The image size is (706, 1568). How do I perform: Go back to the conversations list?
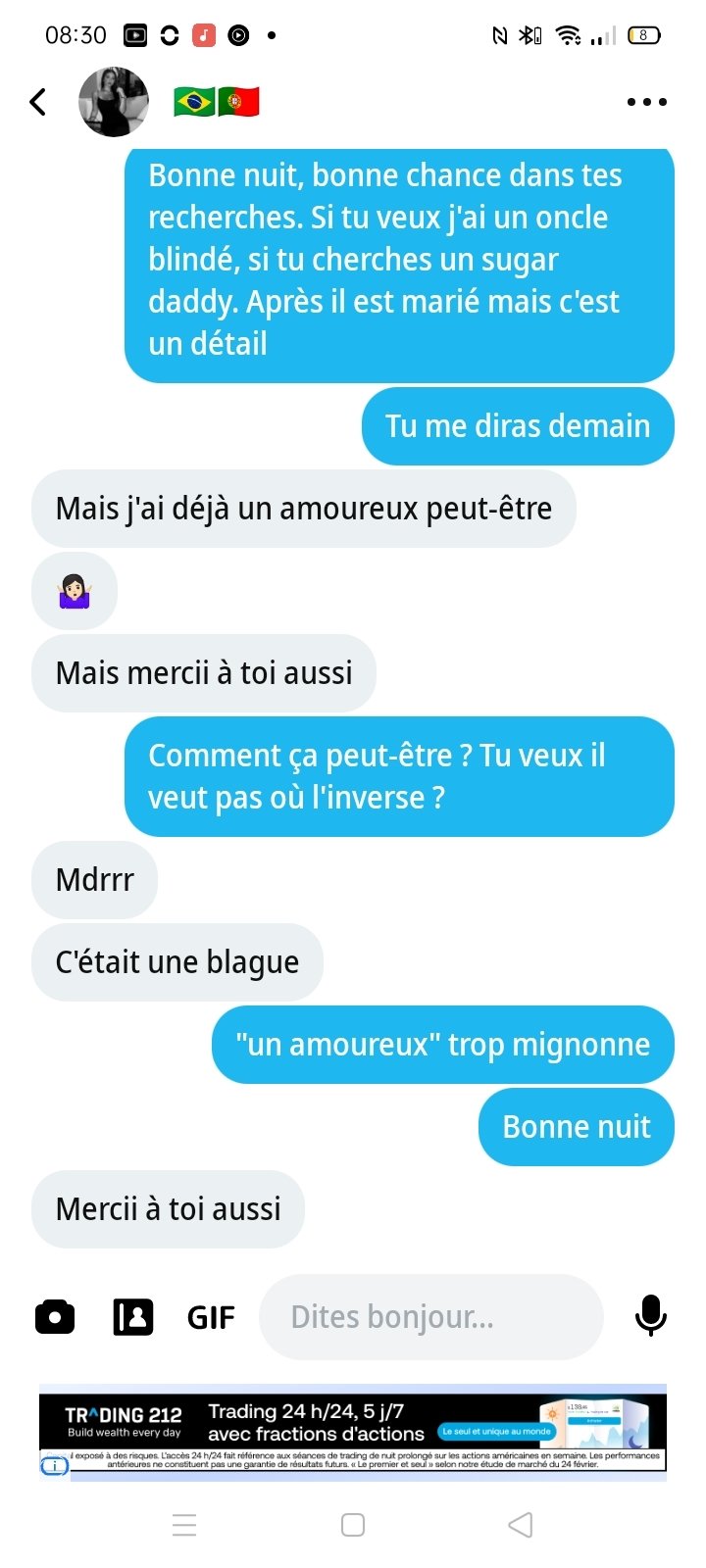point(38,102)
